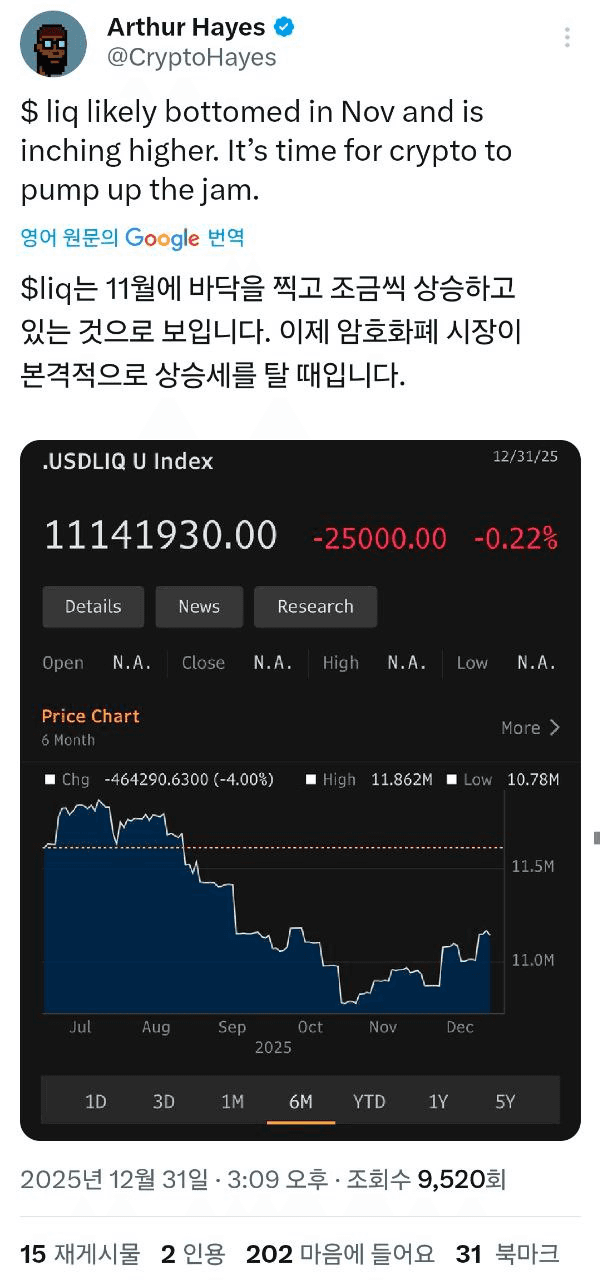Open Arthur Hayes' profile picture
The image size is (600, 1280).
[x=54, y=44]
